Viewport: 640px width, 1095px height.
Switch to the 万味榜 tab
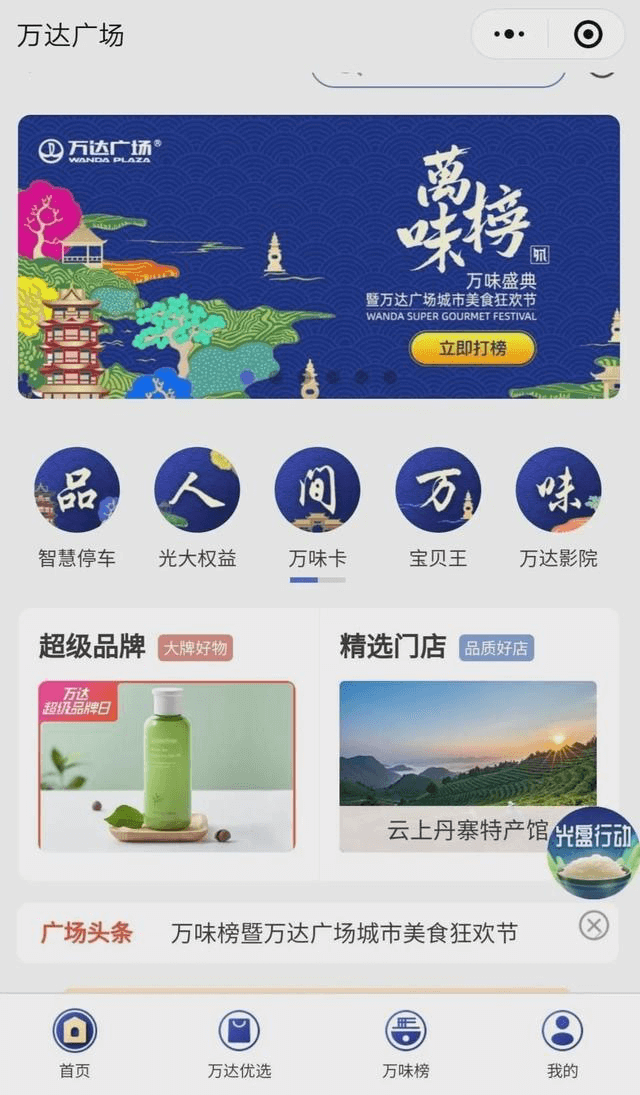pyautogui.click(x=405, y=1043)
